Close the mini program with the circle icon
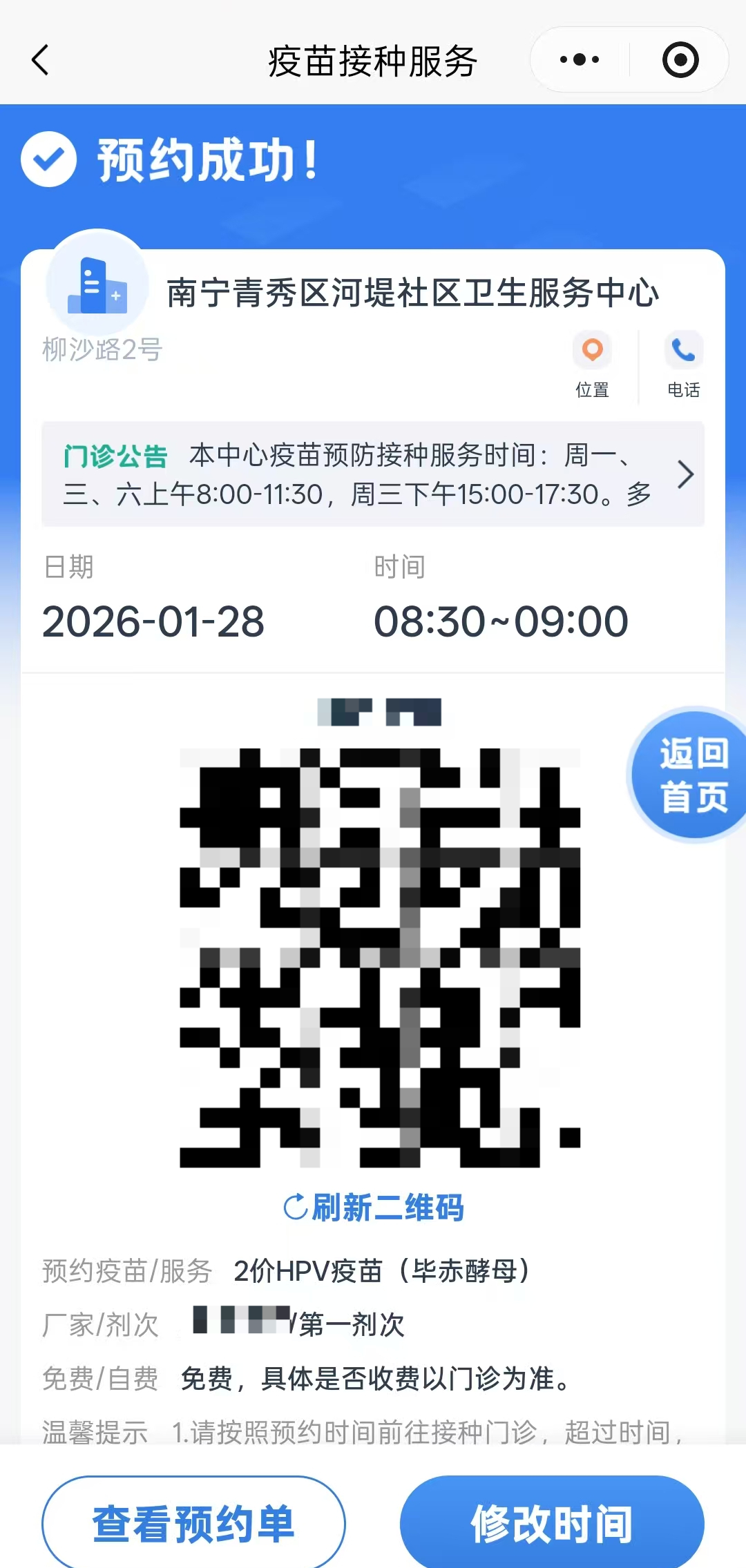Viewport: 746px width, 1568px height. [x=680, y=60]
